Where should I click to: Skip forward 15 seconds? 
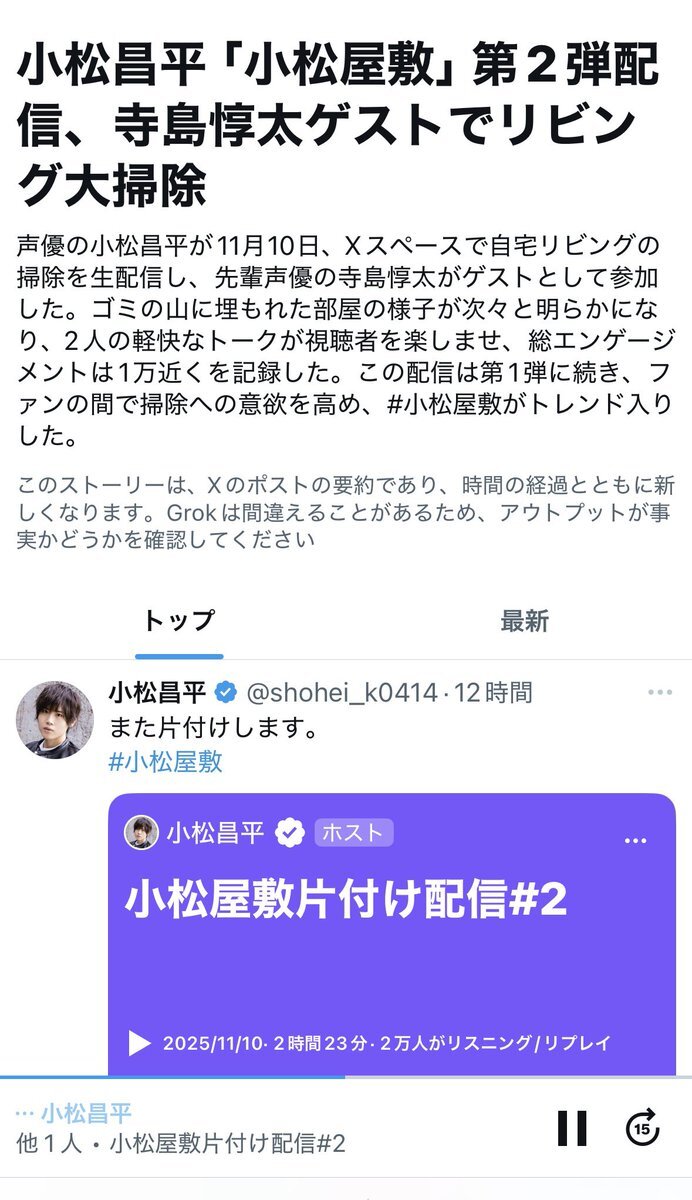[642, 1128]
